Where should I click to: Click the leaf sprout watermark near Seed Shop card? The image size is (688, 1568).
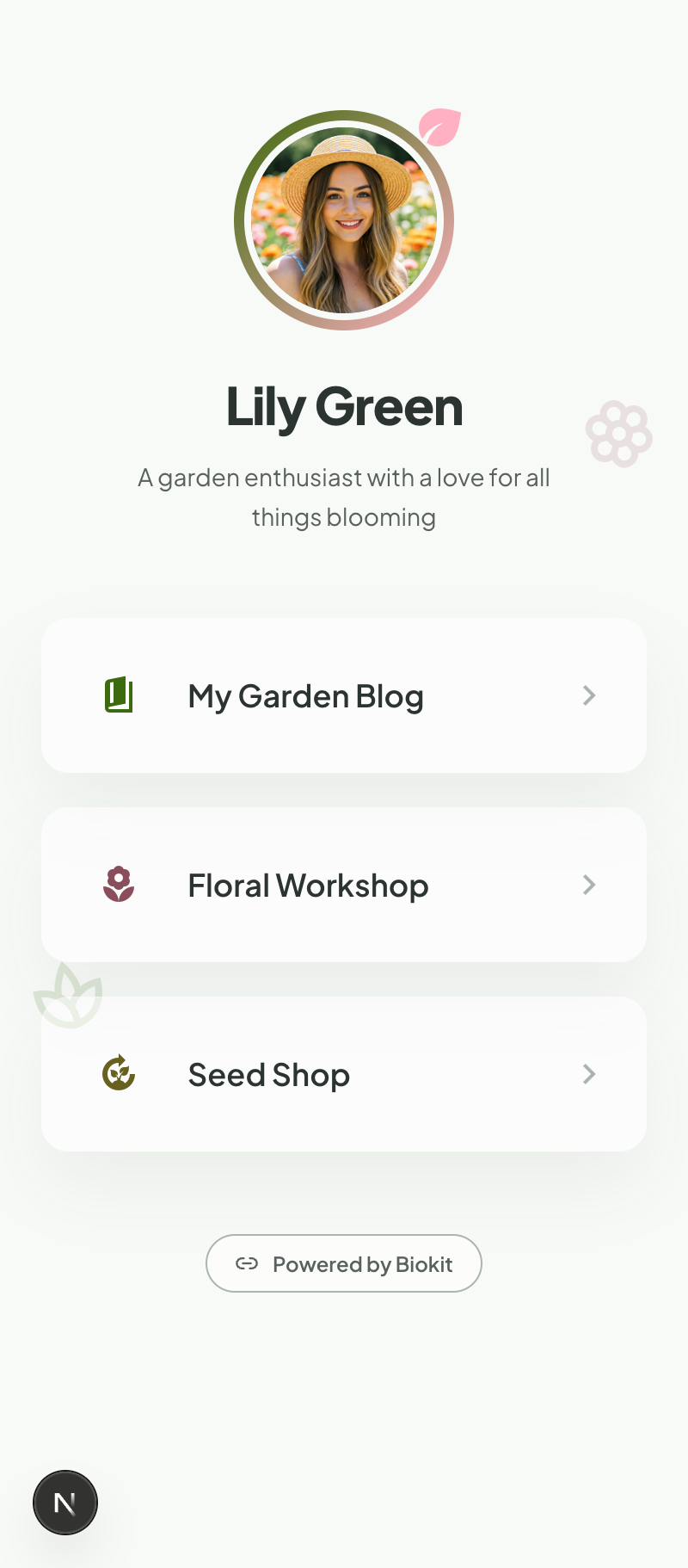coord(69,996)
